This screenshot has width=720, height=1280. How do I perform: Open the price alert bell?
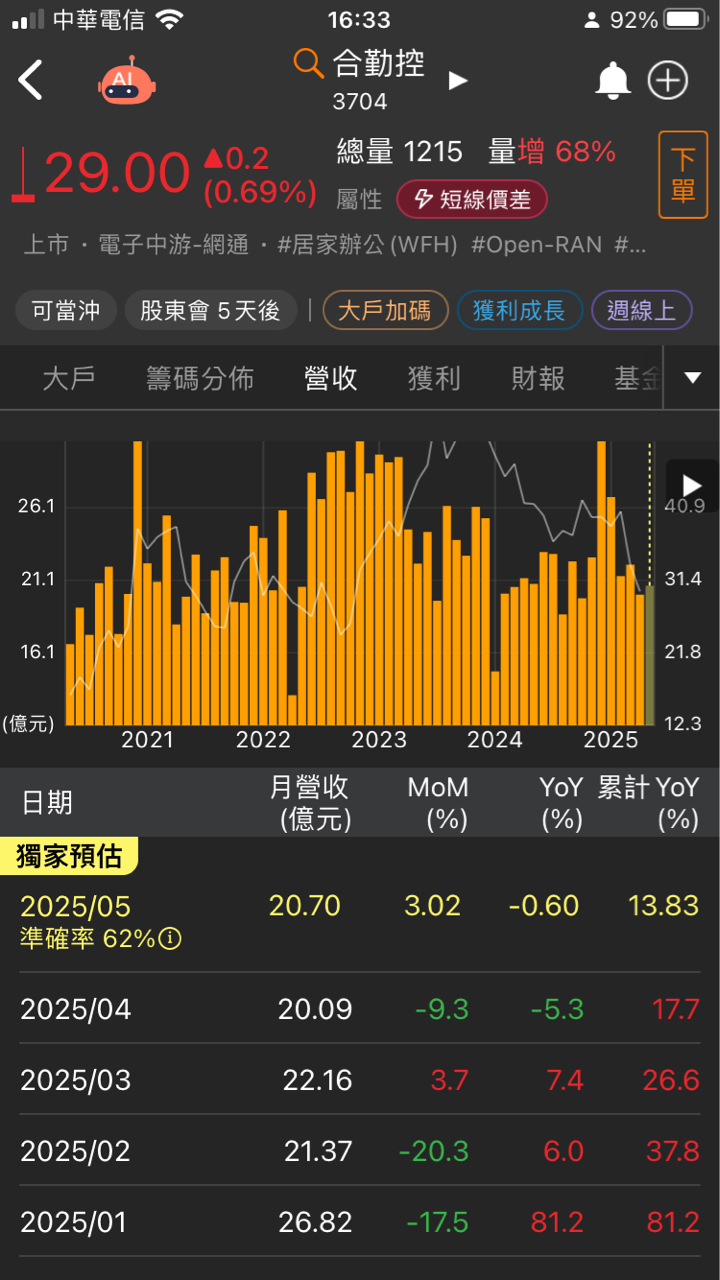click(x=613, y=81)
